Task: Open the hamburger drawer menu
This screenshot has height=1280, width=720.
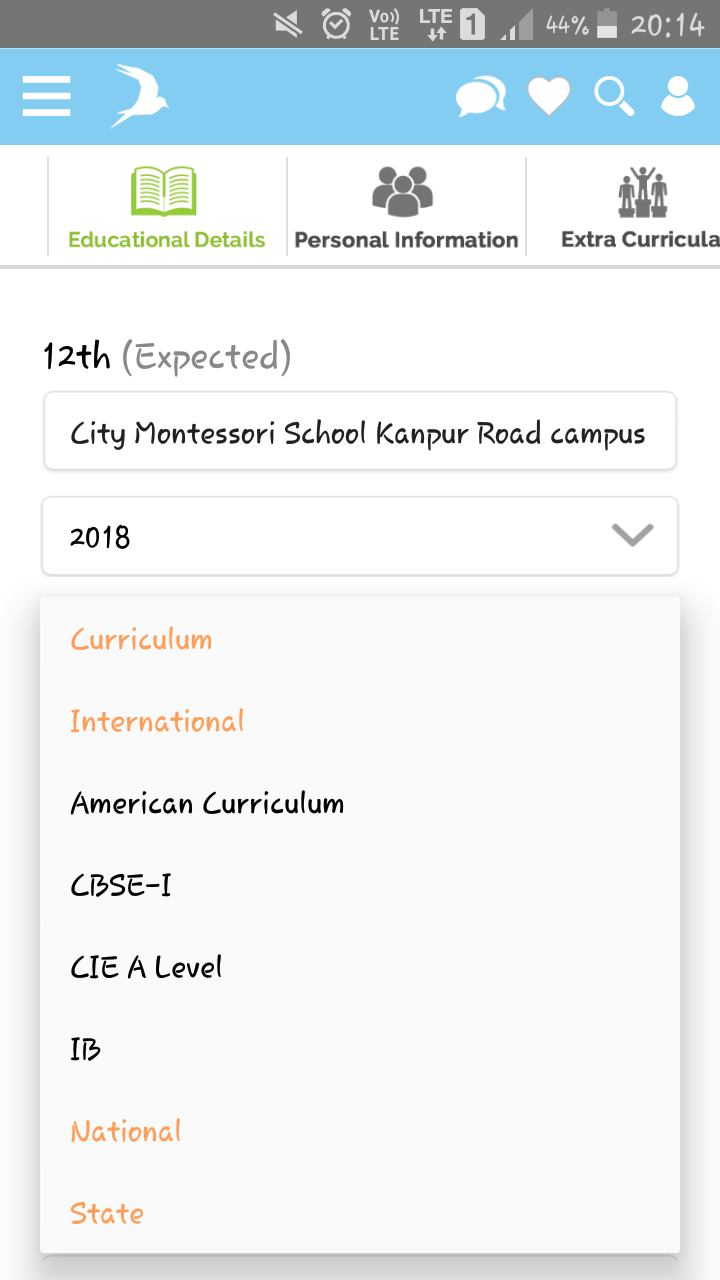Action: (x=46, y=97)
